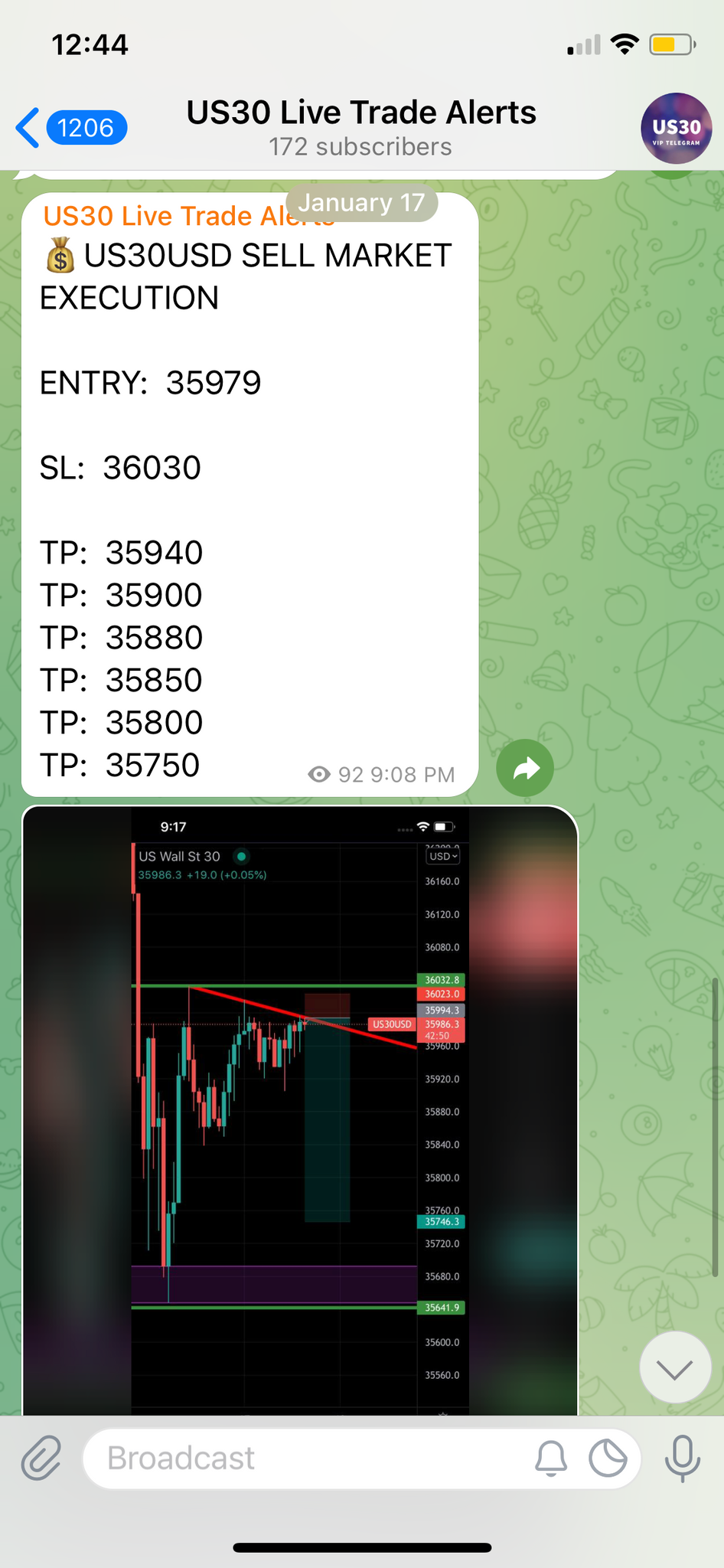724x1568 pixels.
Task: Go back to the chat list
Action: pos(69,128)
